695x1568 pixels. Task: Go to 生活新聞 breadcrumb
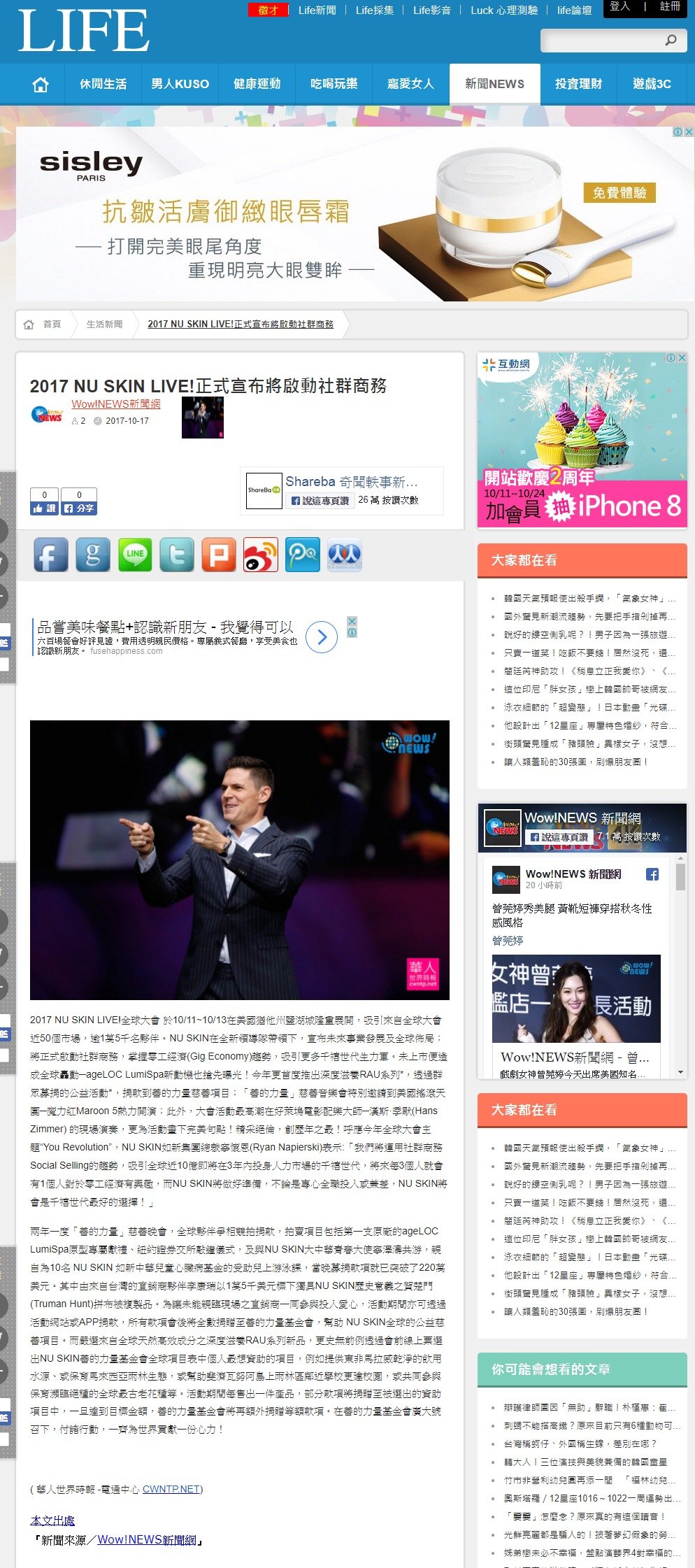point(104,325)
